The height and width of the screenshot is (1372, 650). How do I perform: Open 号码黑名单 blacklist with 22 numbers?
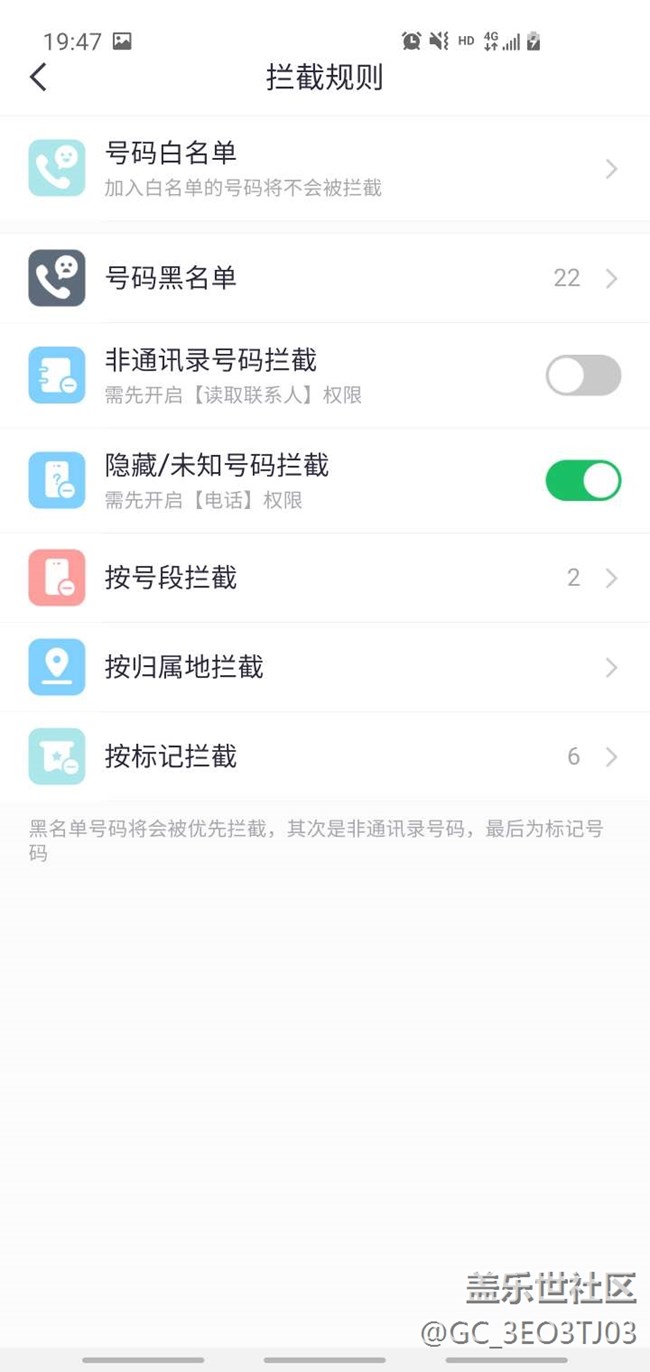pyautogui.click(x=324, y=278)
